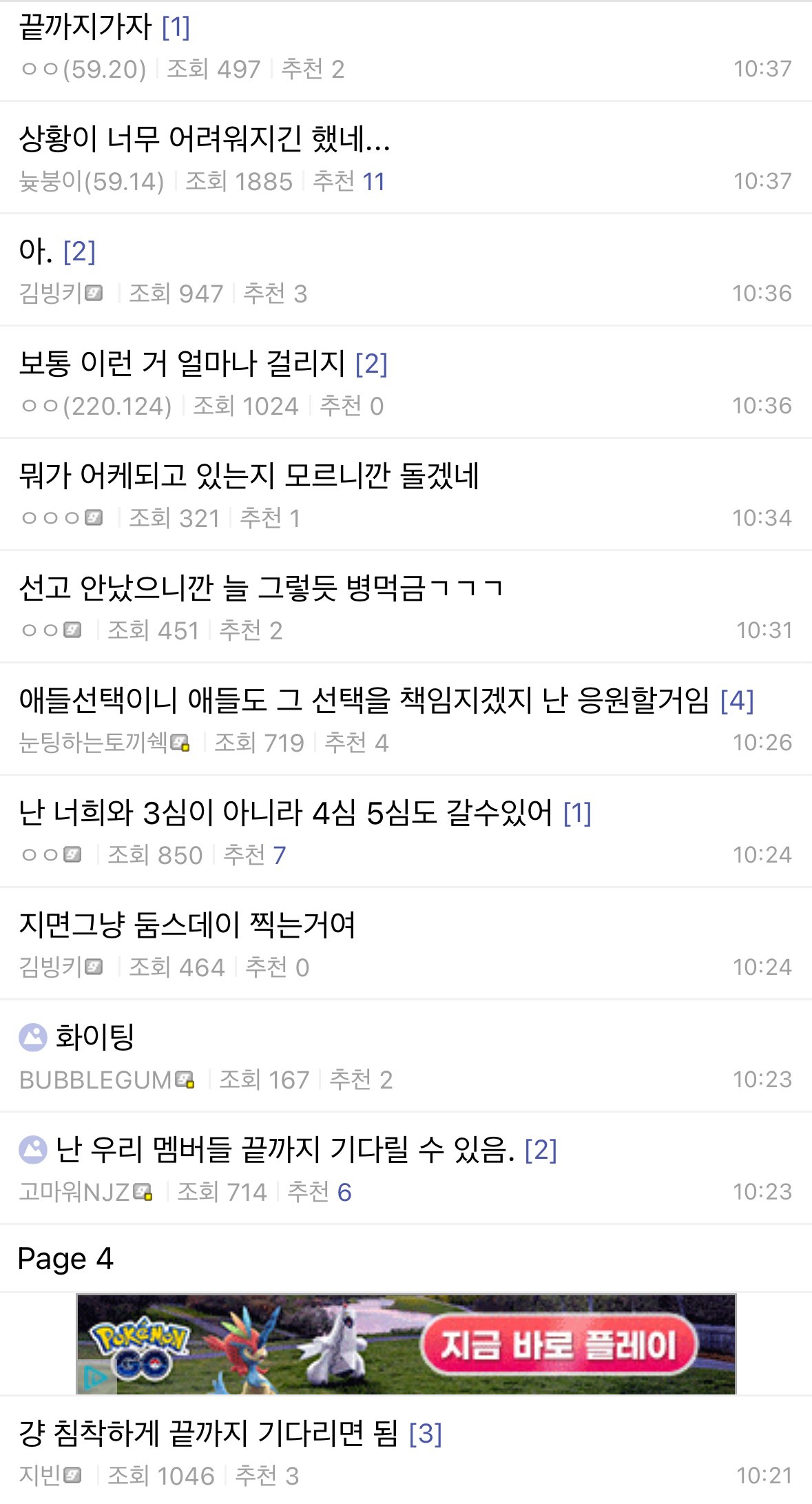Open '지면그냥 둠스데이 찍는거여' post
This screenshot has width=812, height=1504.
[x=187, y=925]
